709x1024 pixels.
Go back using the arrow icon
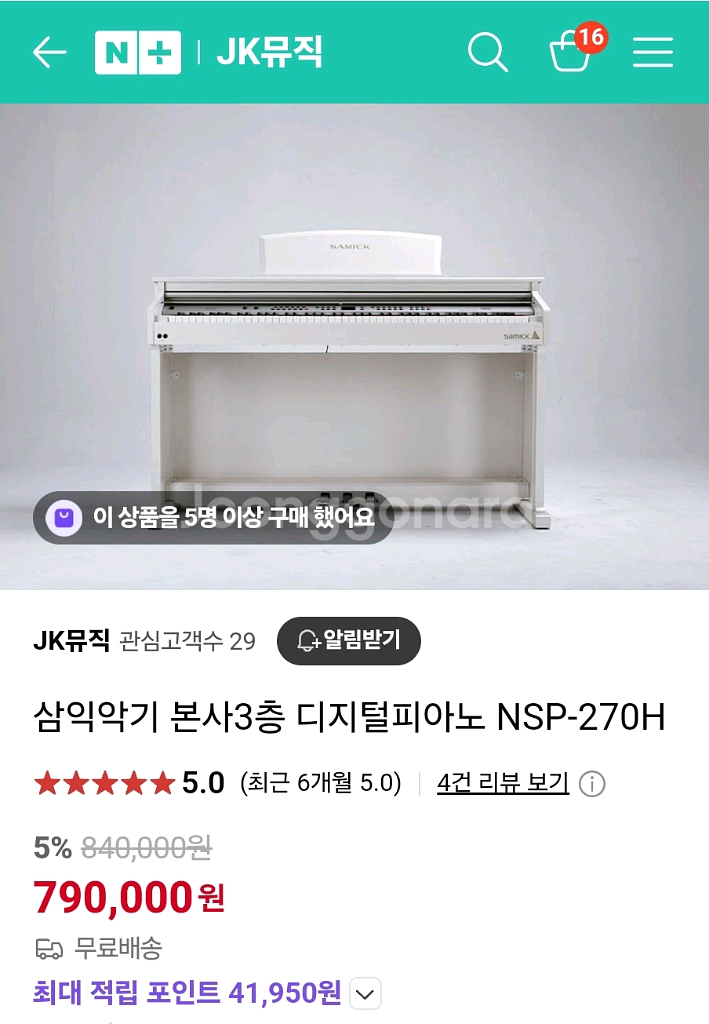[49, 52]
